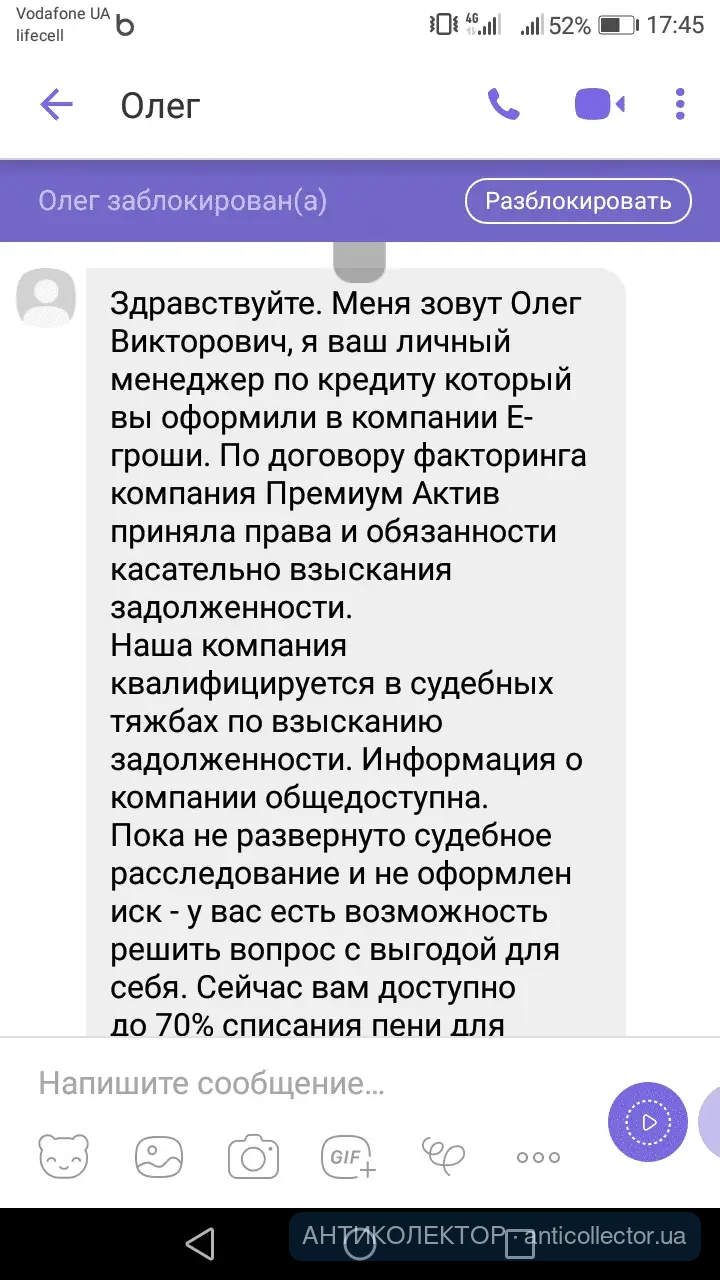The height and width of the screenshot is (1280, 720).
Task: Record an instant video message
Action: [x=647, y=1121]
